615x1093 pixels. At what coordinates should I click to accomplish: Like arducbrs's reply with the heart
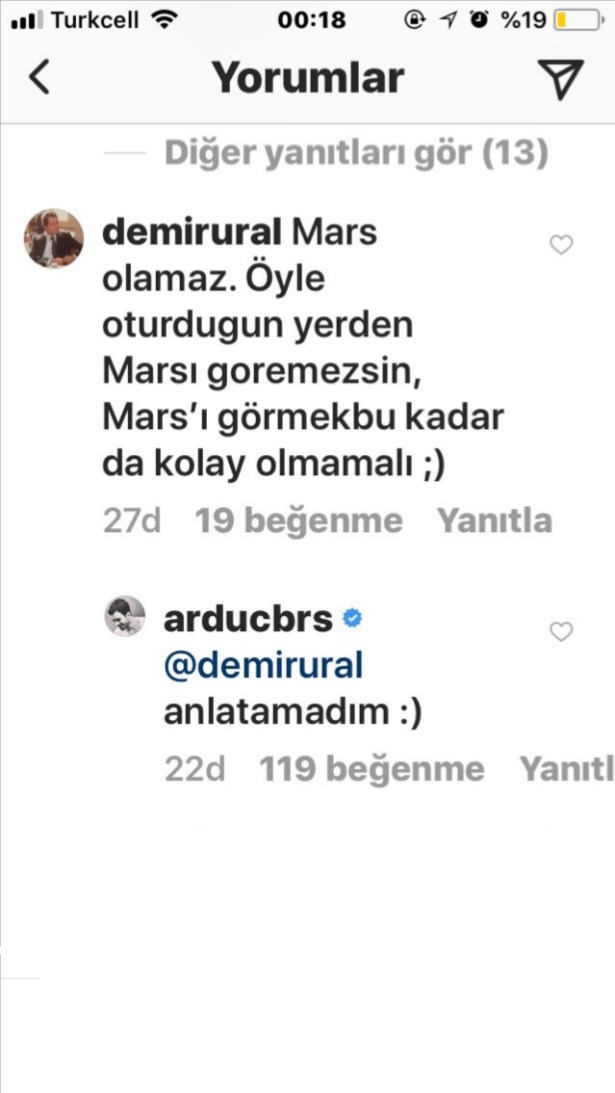tap(562, 631)
